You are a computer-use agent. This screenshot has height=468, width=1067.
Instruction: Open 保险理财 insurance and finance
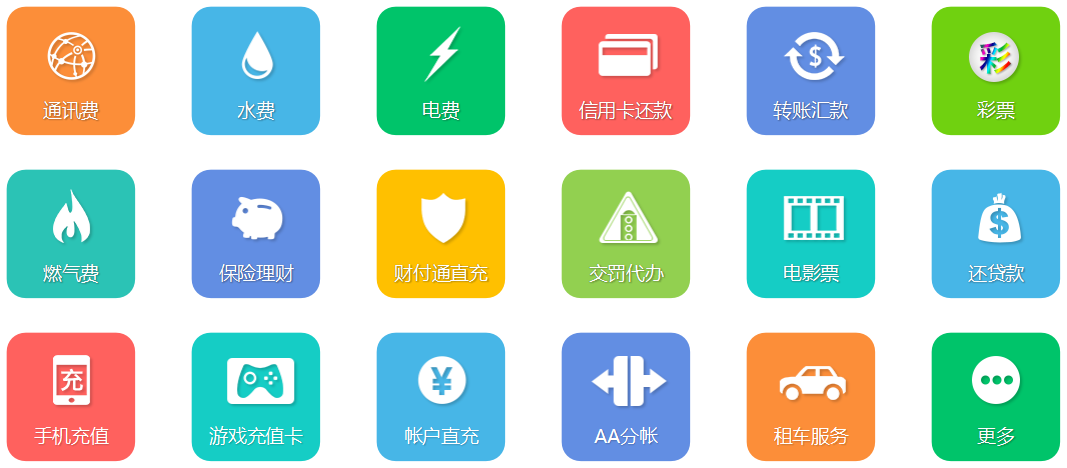coord(256,234)
